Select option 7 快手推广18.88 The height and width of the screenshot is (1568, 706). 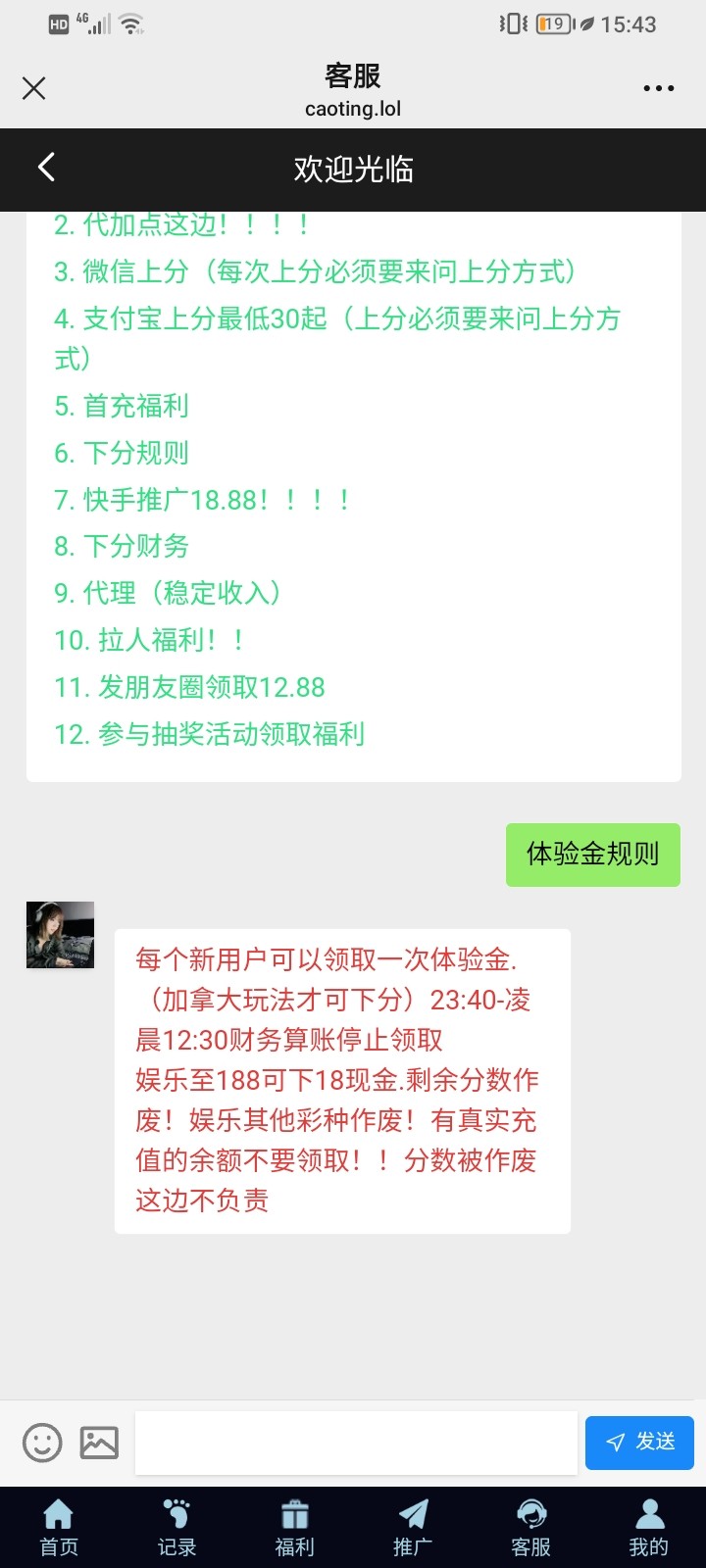pos(202,500)
